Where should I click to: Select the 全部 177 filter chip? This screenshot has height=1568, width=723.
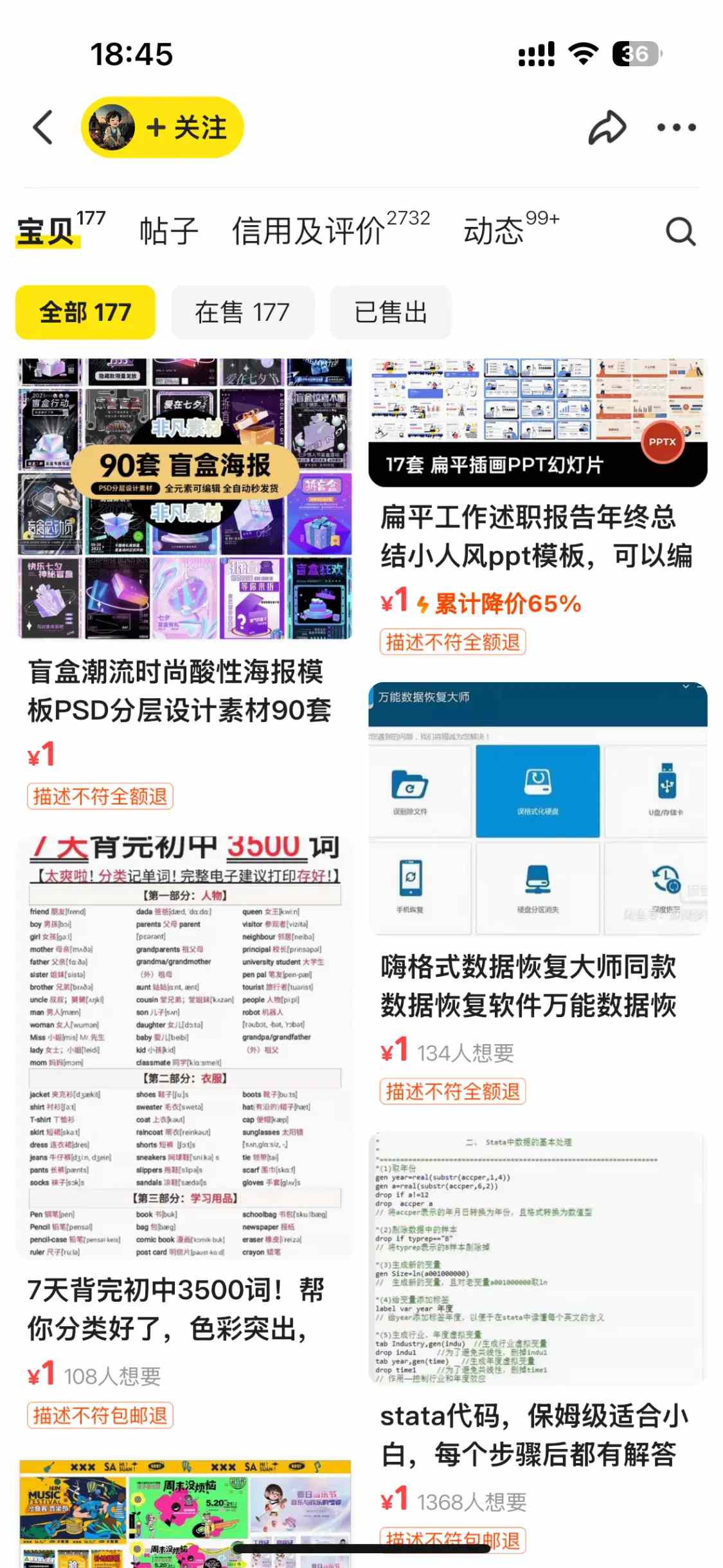tap(85, 312)
